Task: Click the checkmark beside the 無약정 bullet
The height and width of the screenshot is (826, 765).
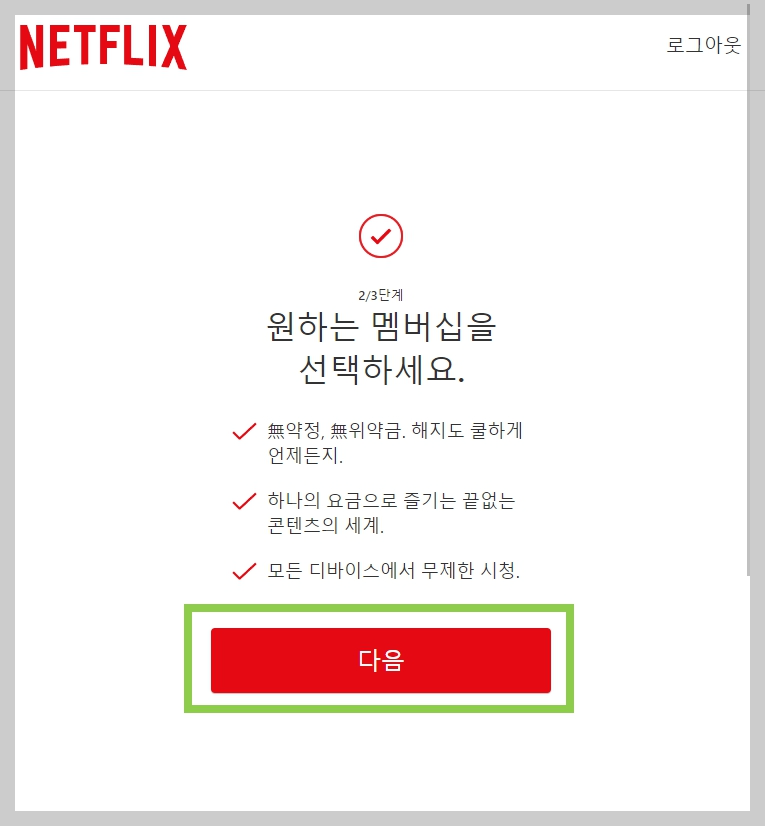Action: coord(242,431)
